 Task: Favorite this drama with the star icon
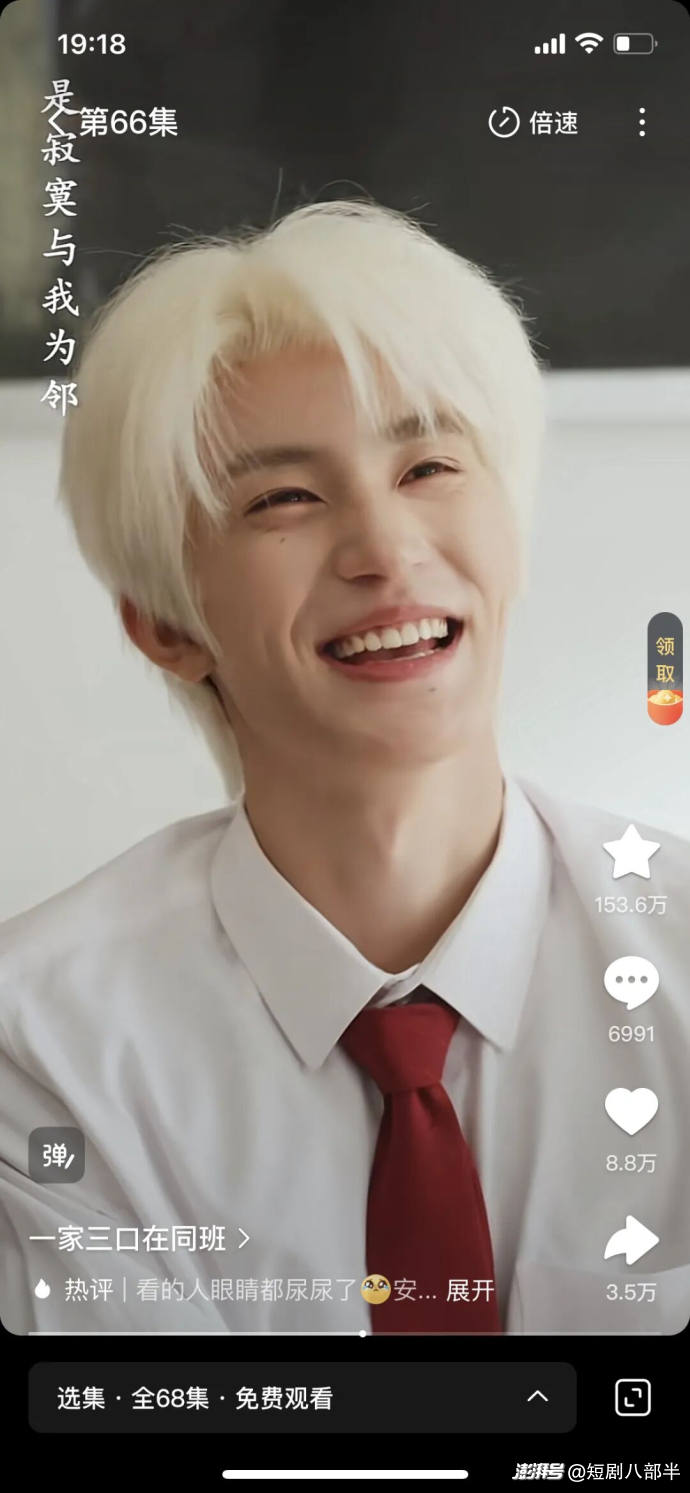tap(631, 853)
